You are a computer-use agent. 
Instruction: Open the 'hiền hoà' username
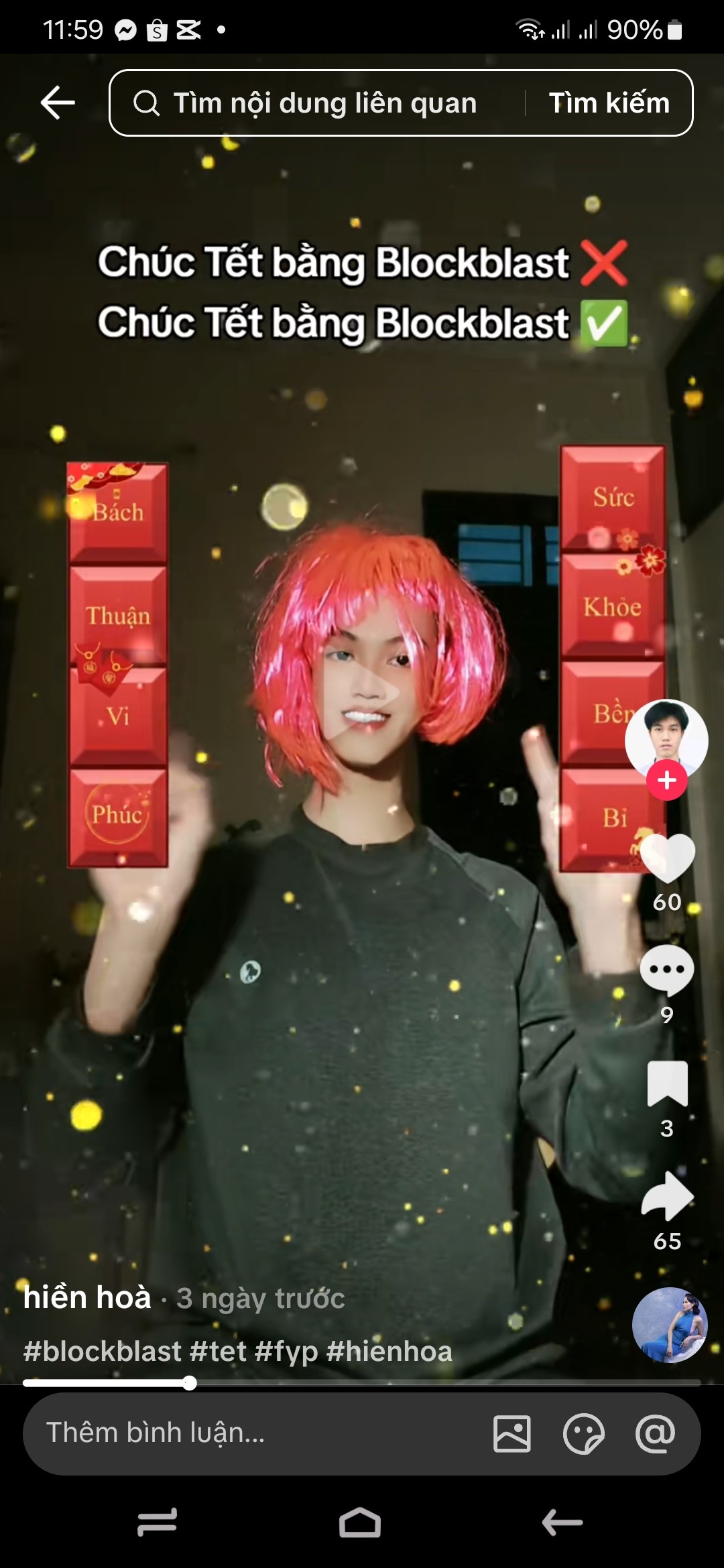(x=87, y=1297)
